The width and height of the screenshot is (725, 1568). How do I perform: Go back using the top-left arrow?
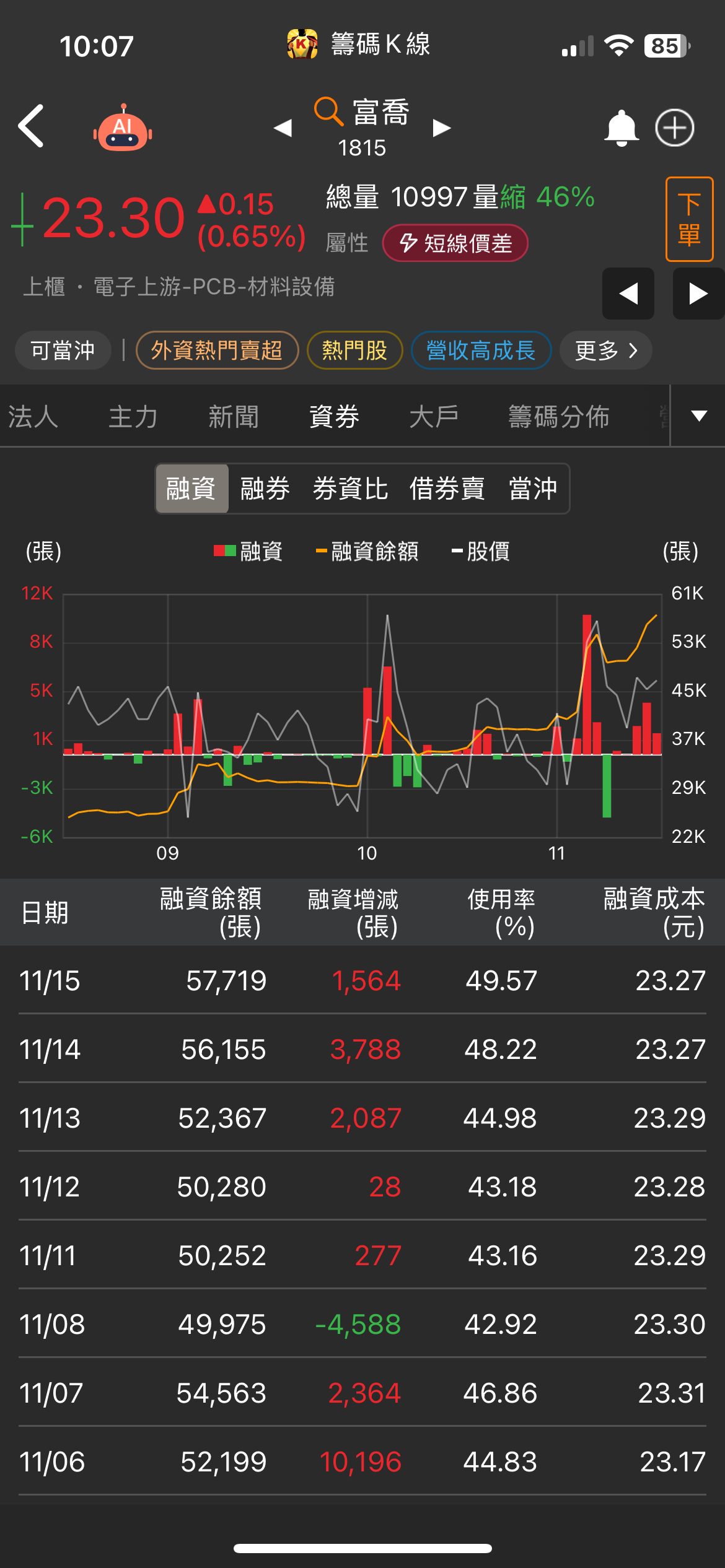[x=32, y=126]
